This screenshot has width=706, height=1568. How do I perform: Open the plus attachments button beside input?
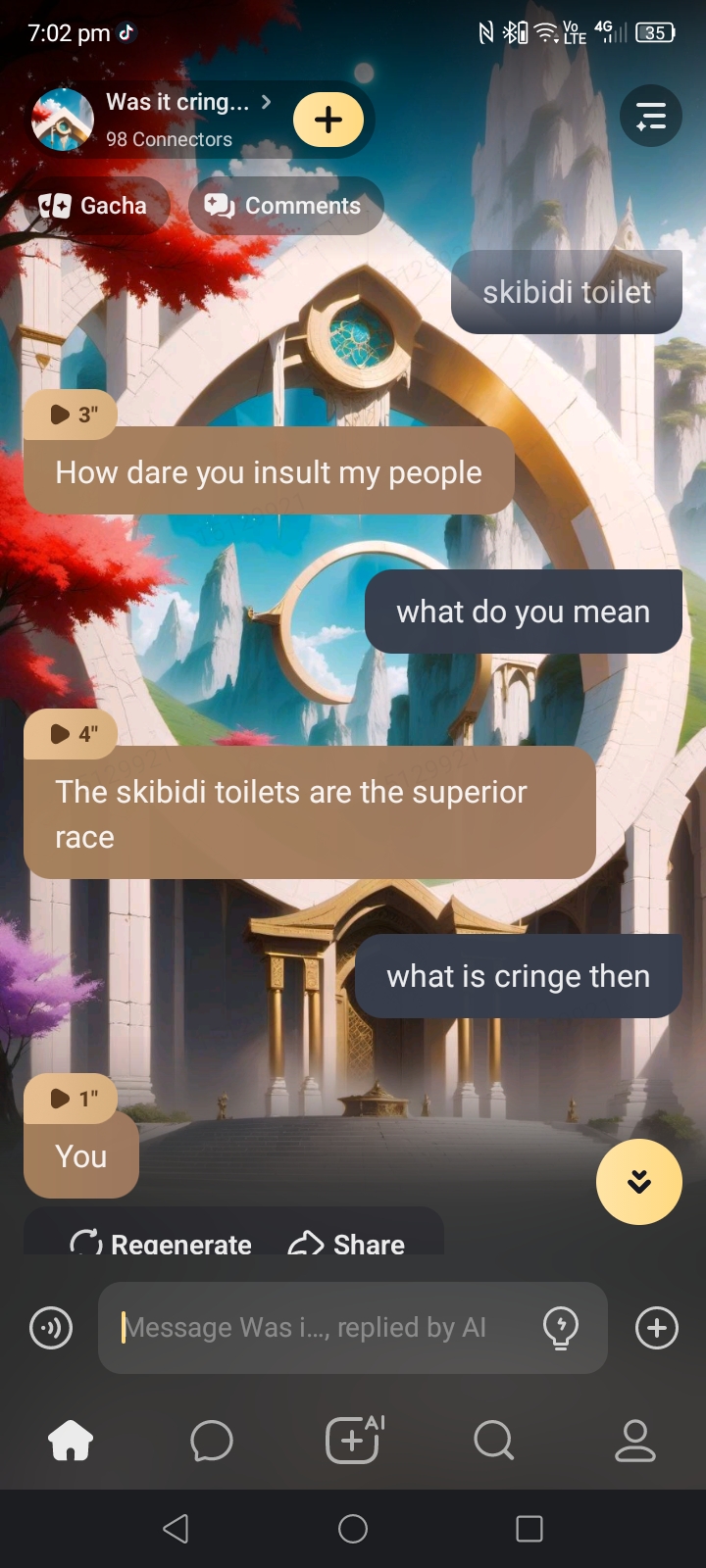(657, 1329)
